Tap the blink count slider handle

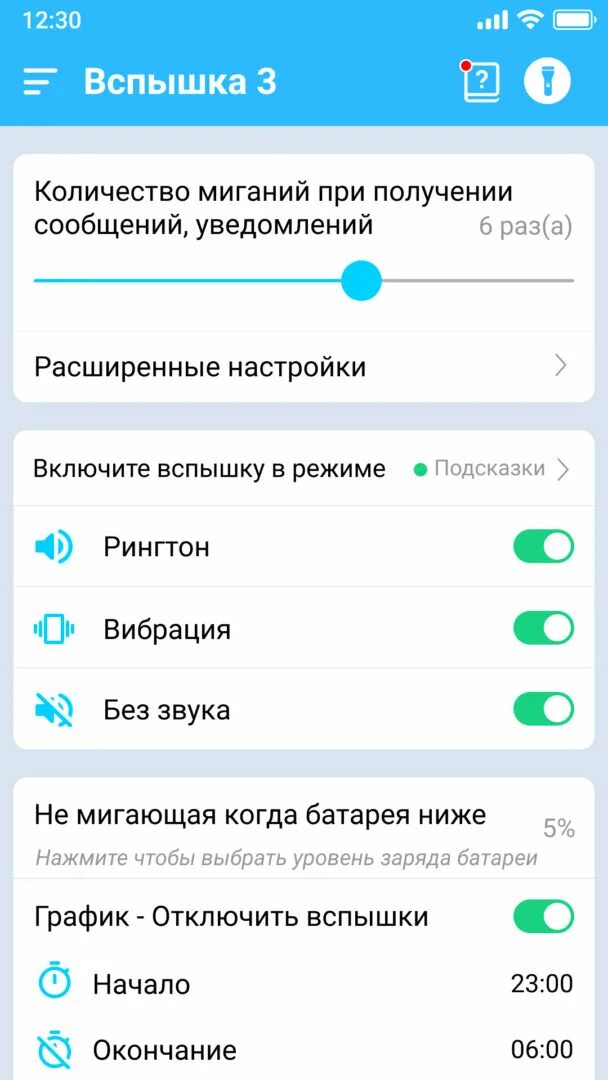(x=361, y=281)
